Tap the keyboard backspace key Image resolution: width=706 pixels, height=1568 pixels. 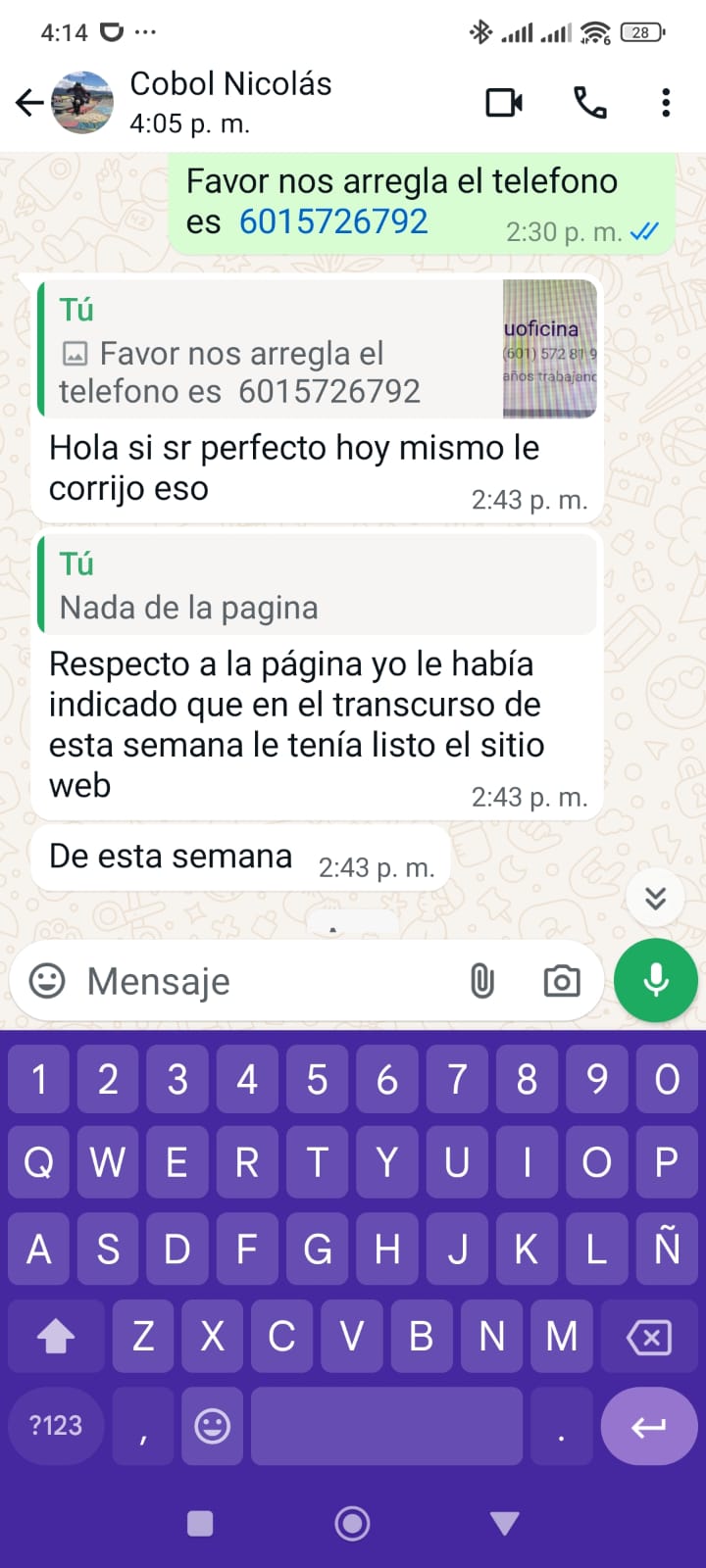click(648, 1337)
